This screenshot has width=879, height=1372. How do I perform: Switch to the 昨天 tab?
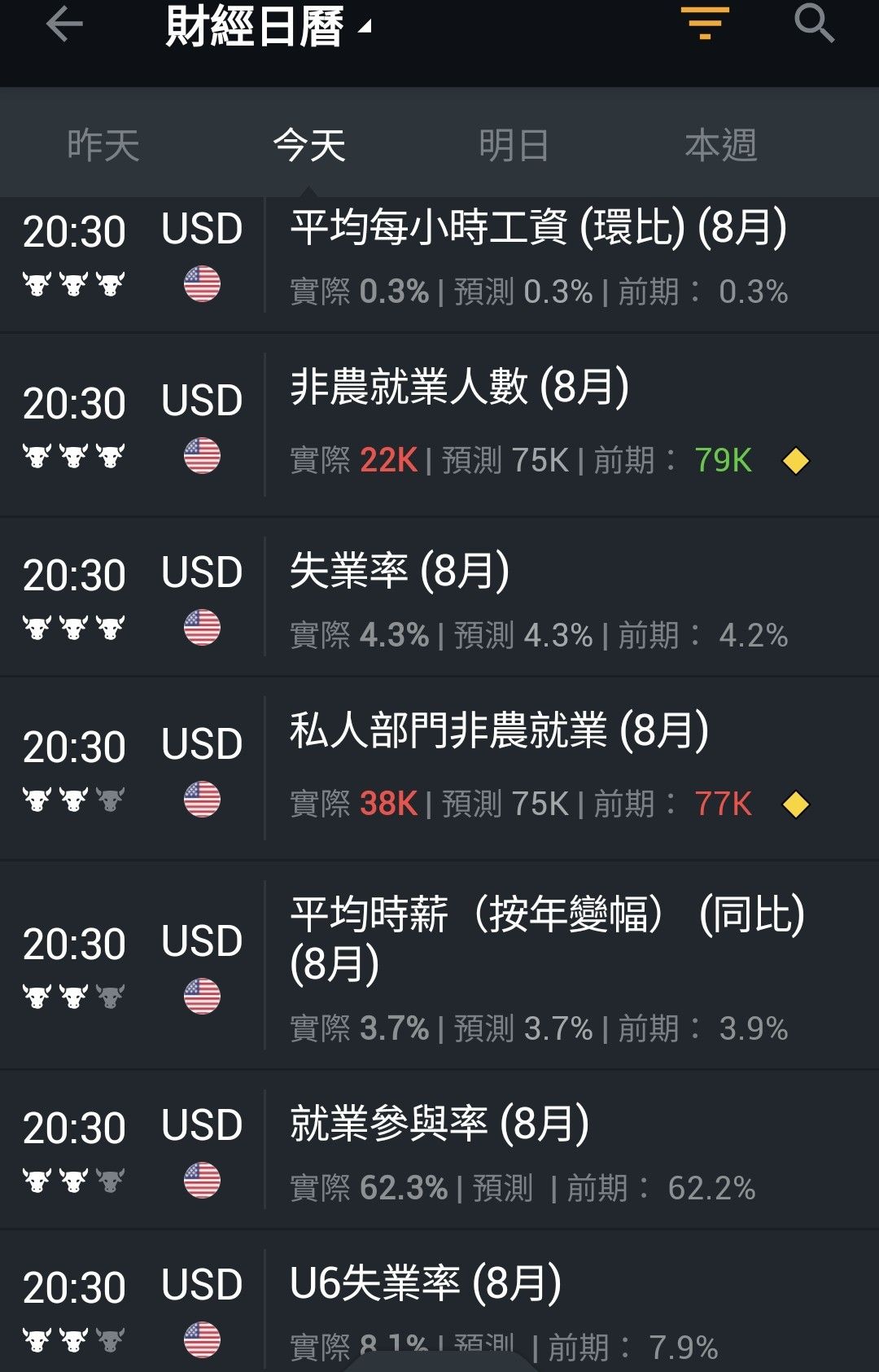pos(103,147)
